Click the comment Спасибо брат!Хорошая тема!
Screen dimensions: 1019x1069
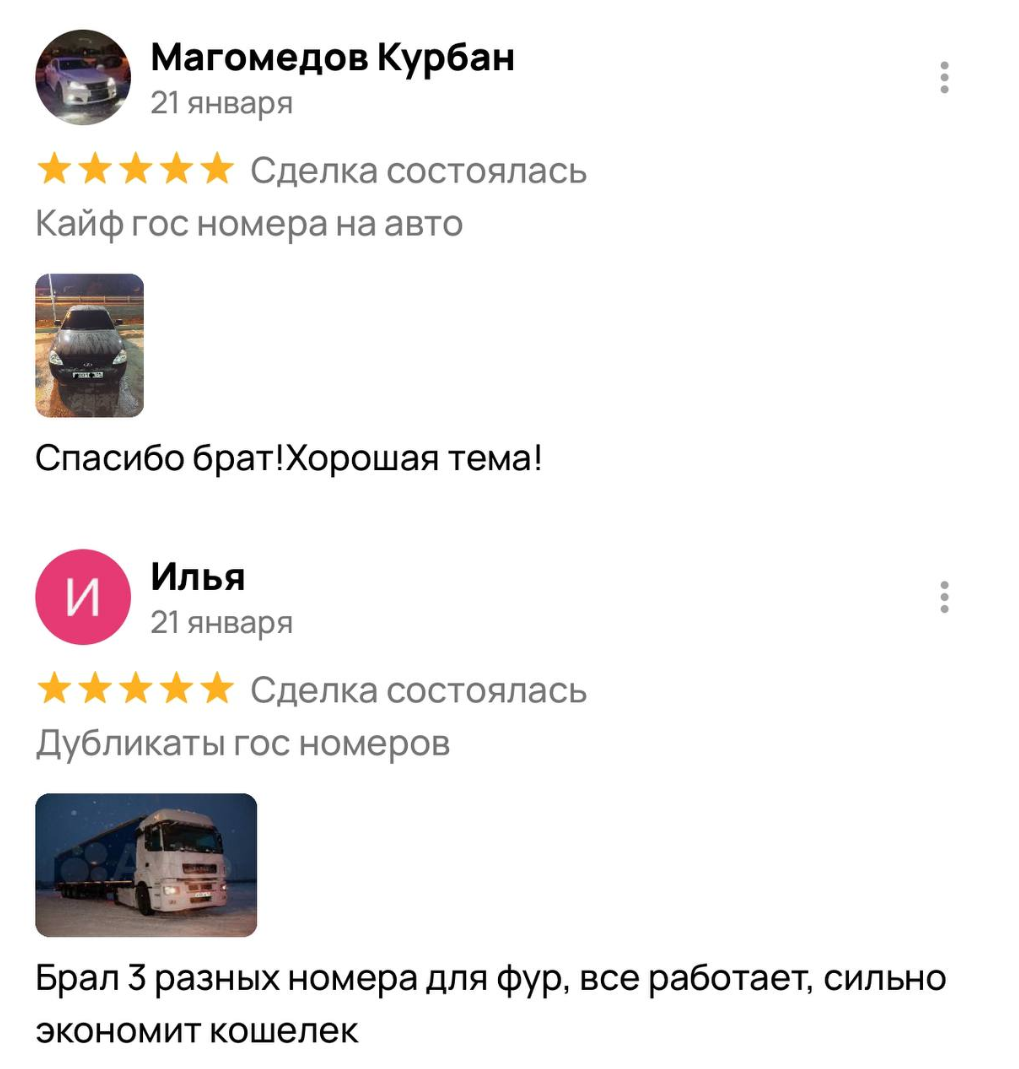click(290, 458)
